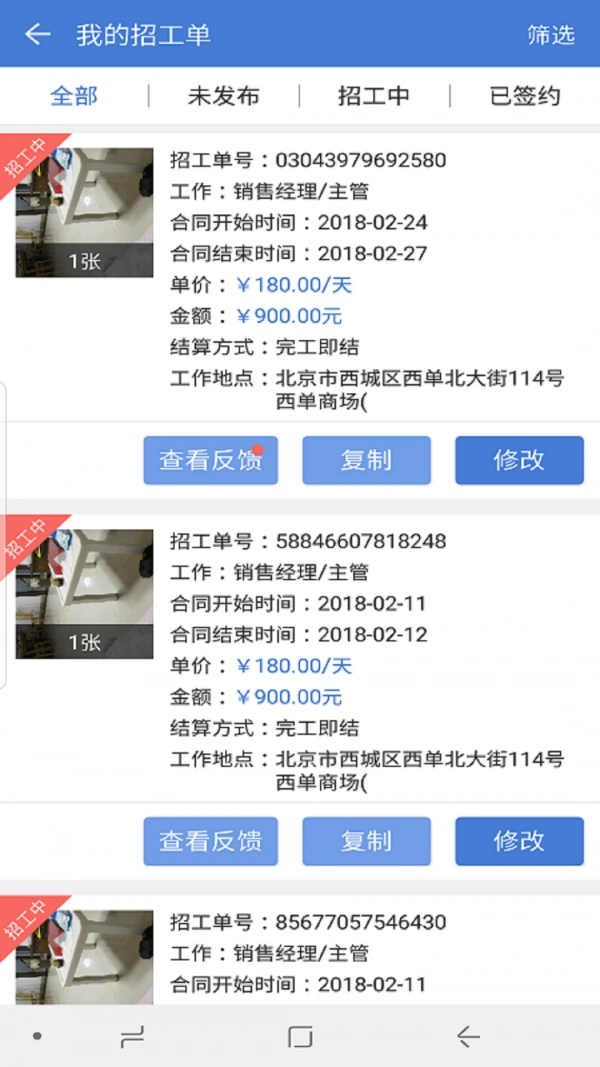Open photo thumbnail of order 58846607818248

pos(85,594)
